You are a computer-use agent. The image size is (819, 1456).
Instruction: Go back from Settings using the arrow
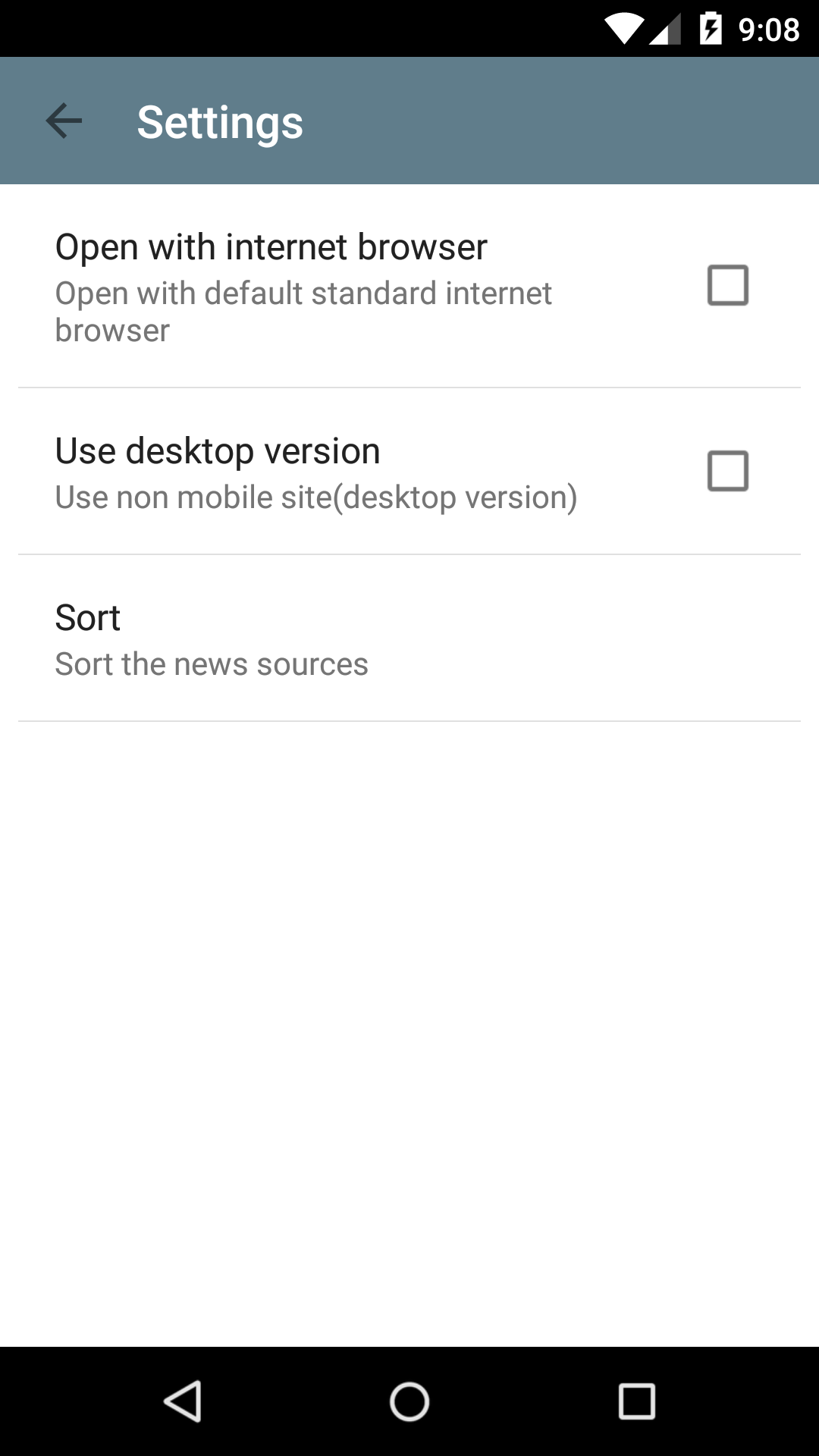click(x=64, y=121)
